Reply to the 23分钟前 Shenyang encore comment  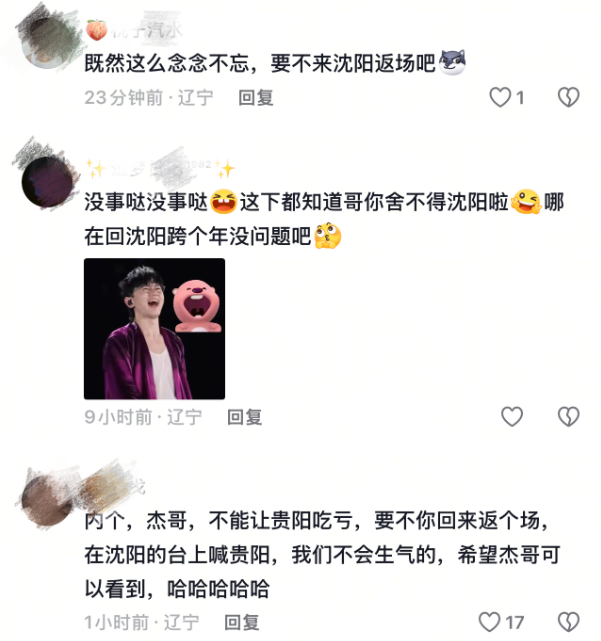coord(255,97)
